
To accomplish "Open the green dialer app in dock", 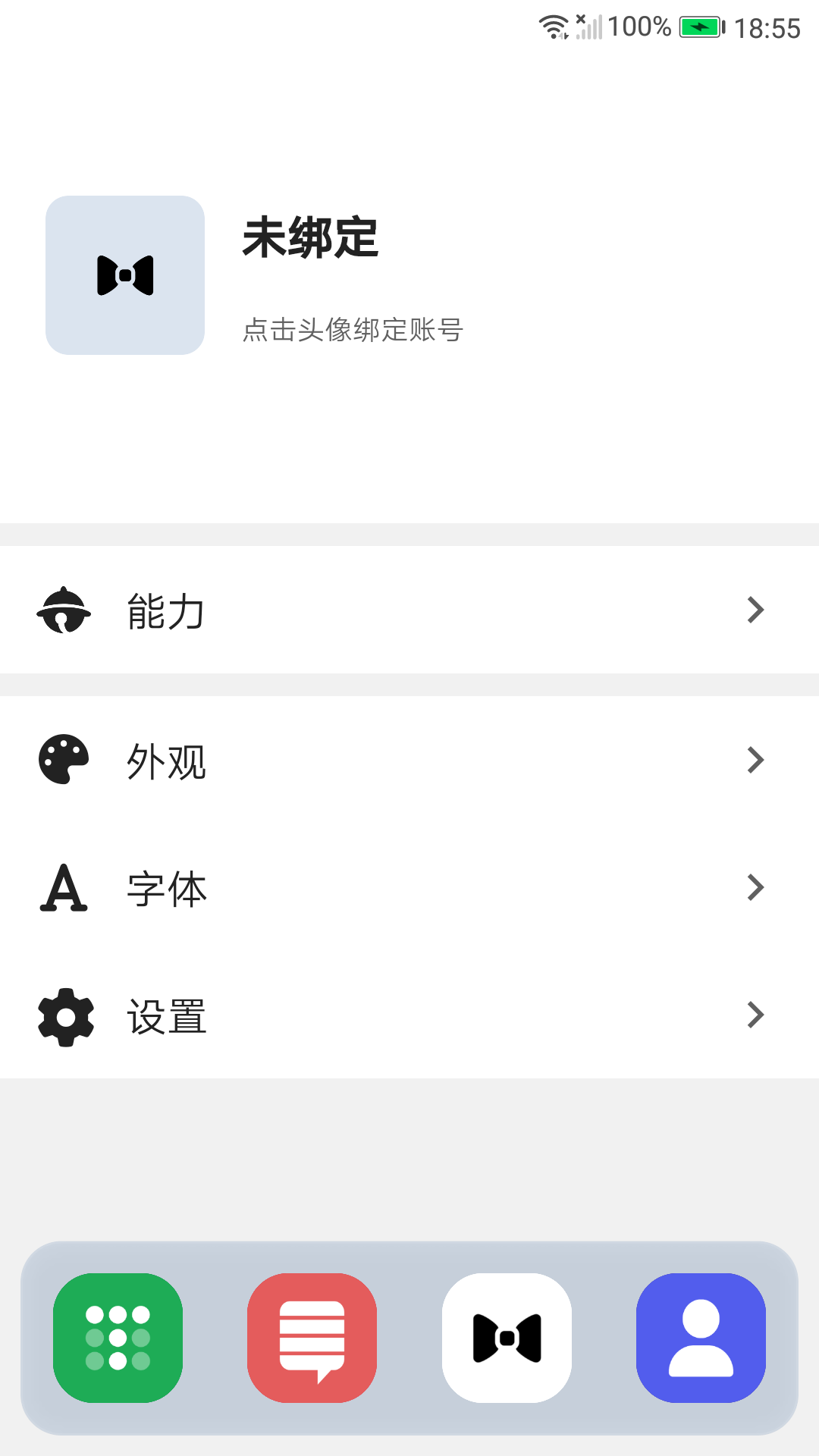I will (x=118, y=1336).
